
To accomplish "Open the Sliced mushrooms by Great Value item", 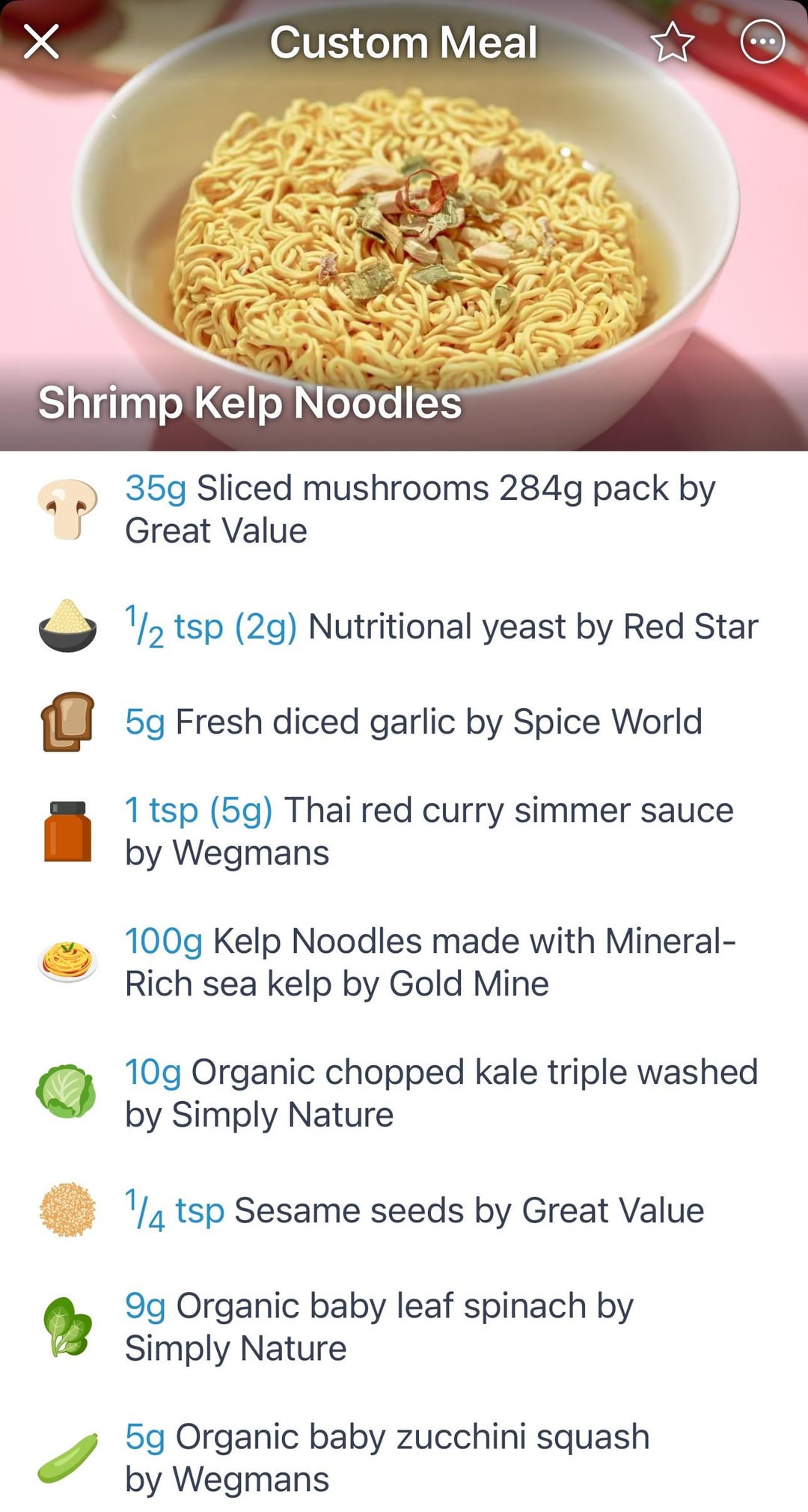I will pyautogui.click(x=419, y=509).
